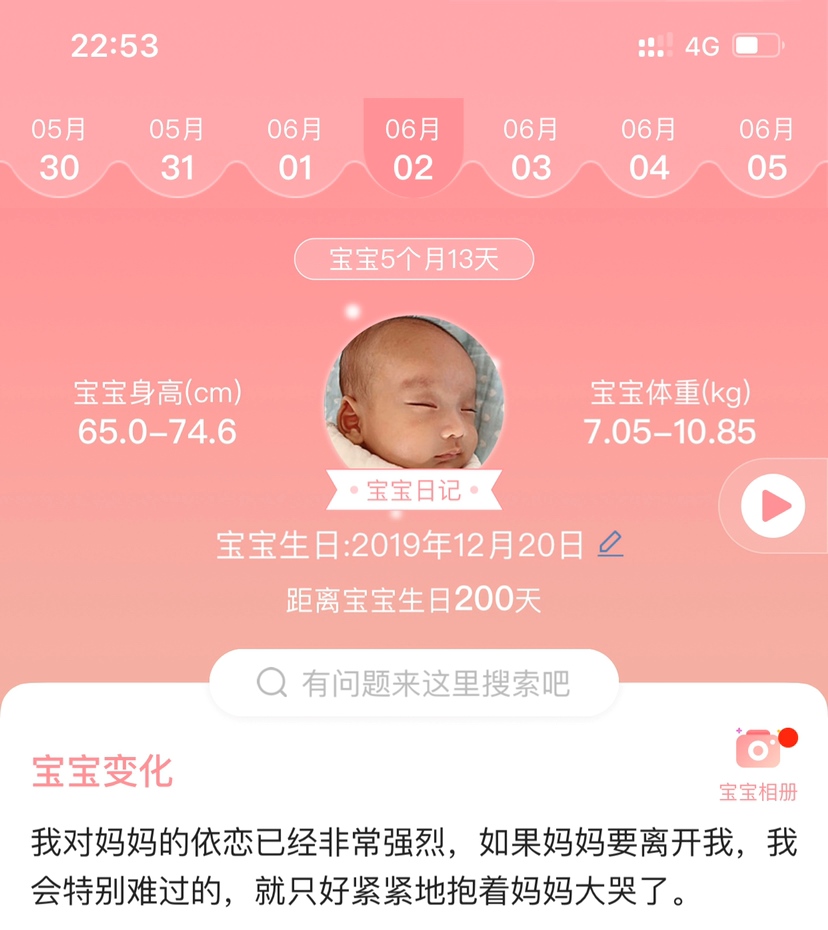Open the 宝宝日记 baby diary
The width and height of the screenshot is (828, 930).
(x=413, y=490)
